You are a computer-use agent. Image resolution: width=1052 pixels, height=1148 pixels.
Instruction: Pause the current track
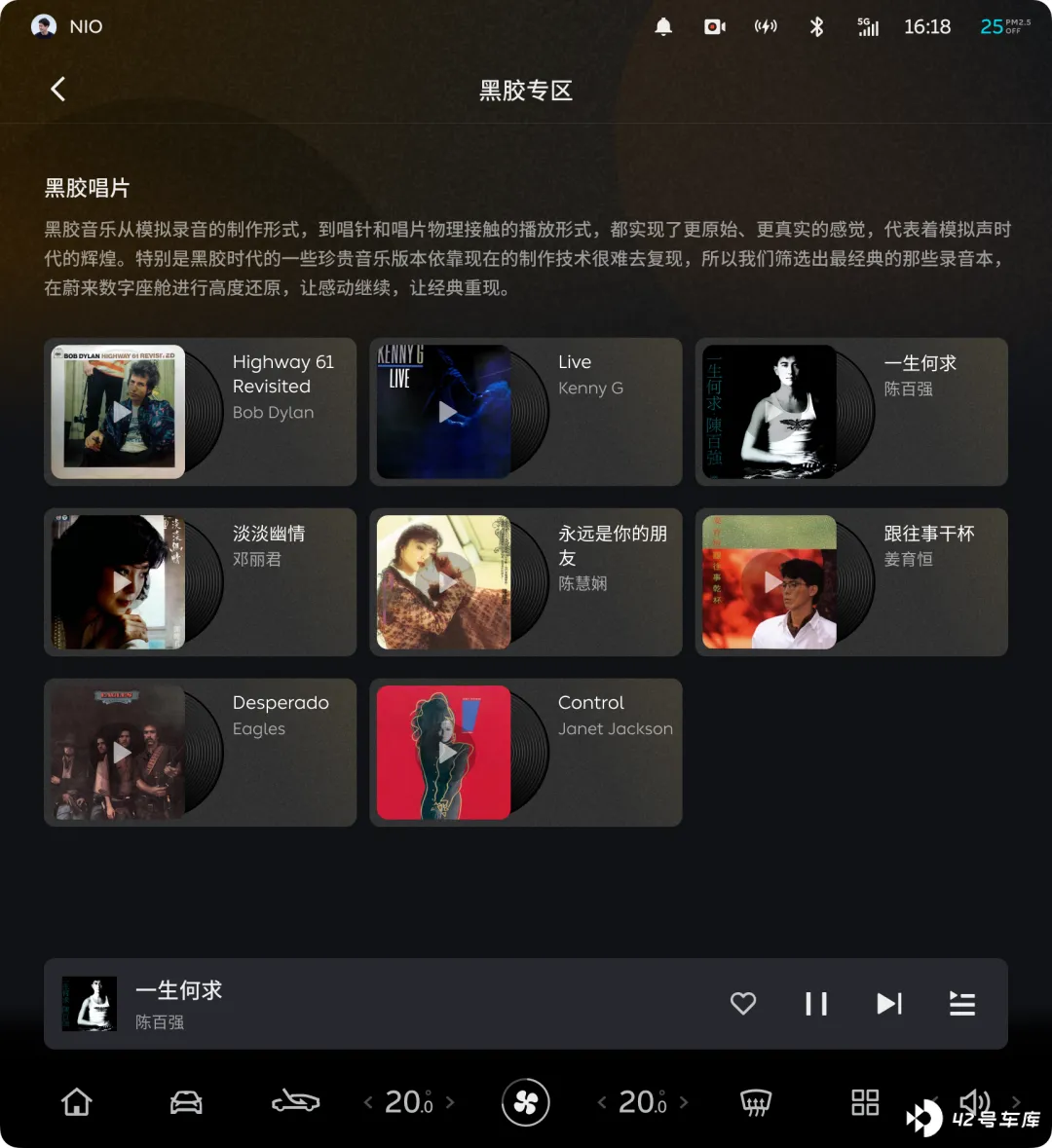tap(816, 1003)
